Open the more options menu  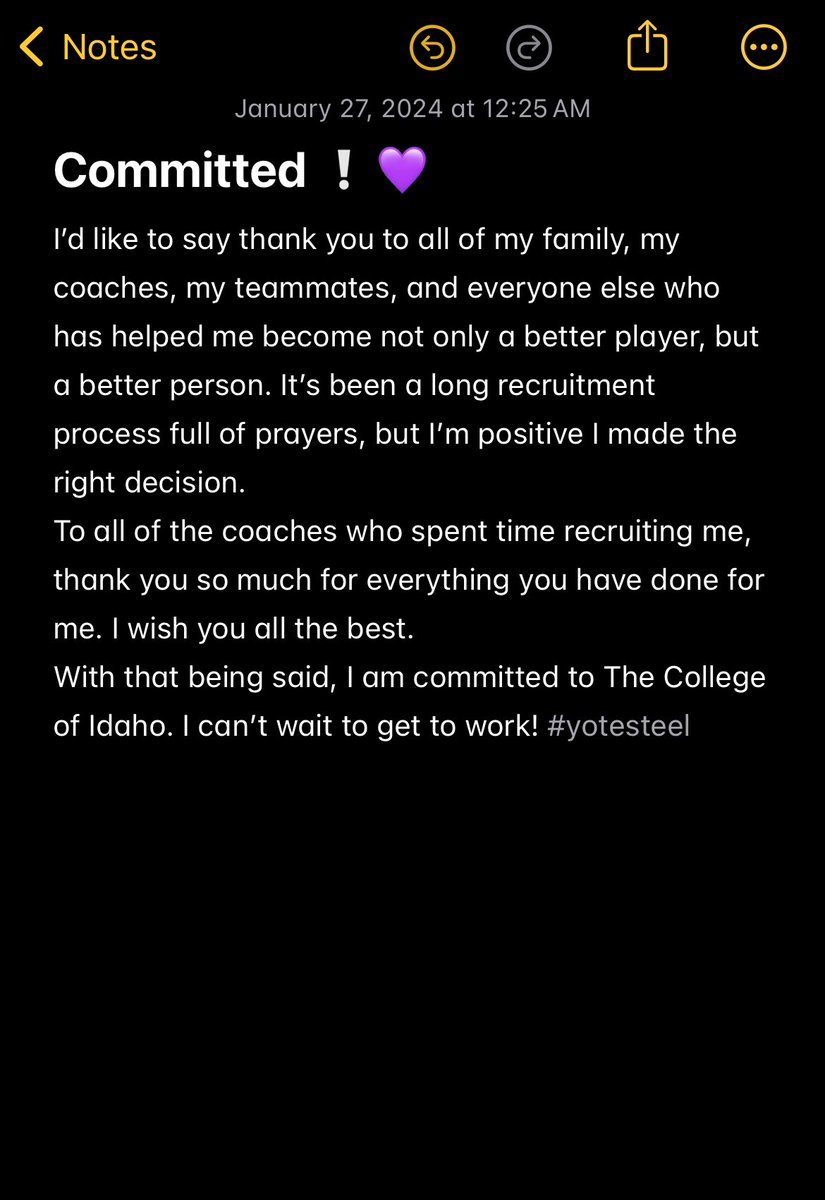tap(763, 47)
